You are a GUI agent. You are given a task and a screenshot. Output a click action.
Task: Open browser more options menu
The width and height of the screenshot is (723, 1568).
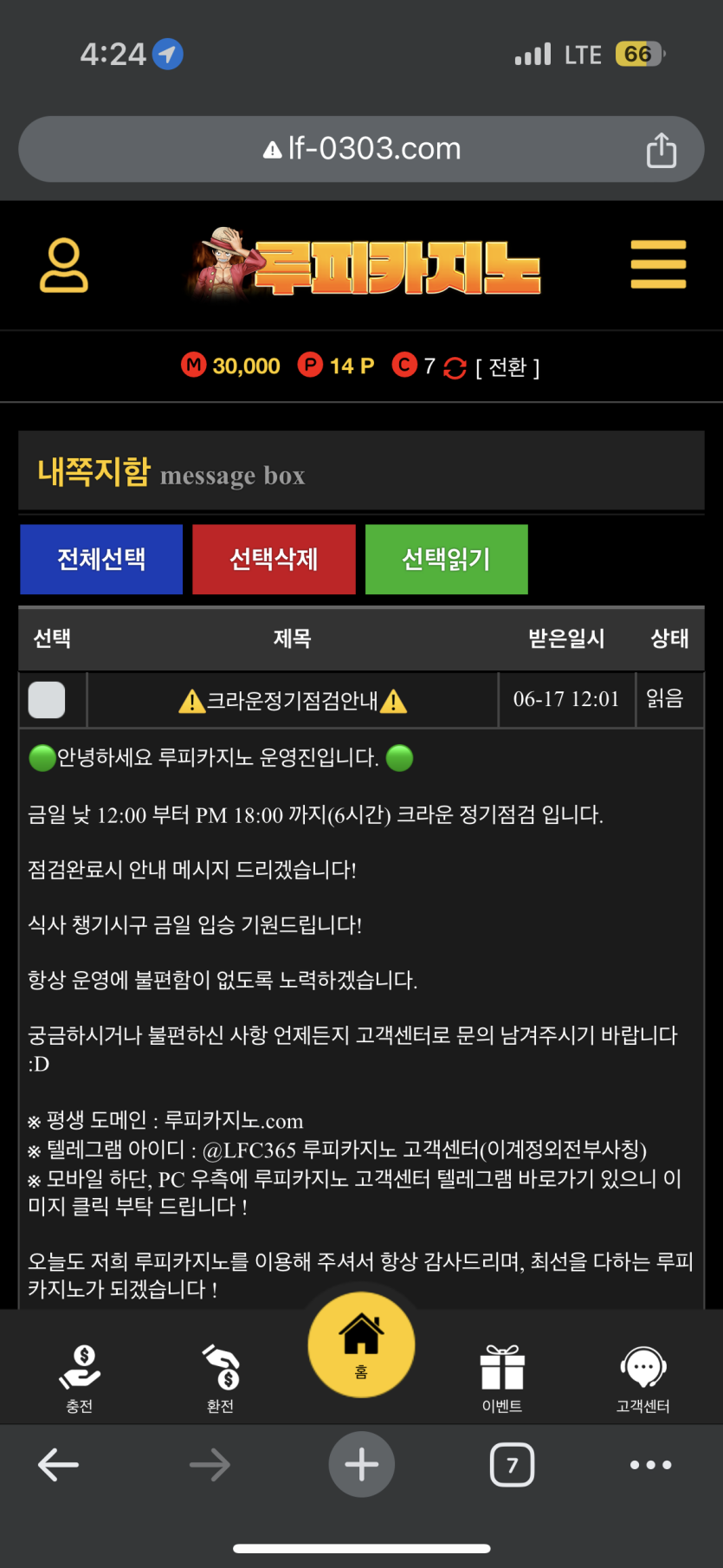tap(651, 1465)
